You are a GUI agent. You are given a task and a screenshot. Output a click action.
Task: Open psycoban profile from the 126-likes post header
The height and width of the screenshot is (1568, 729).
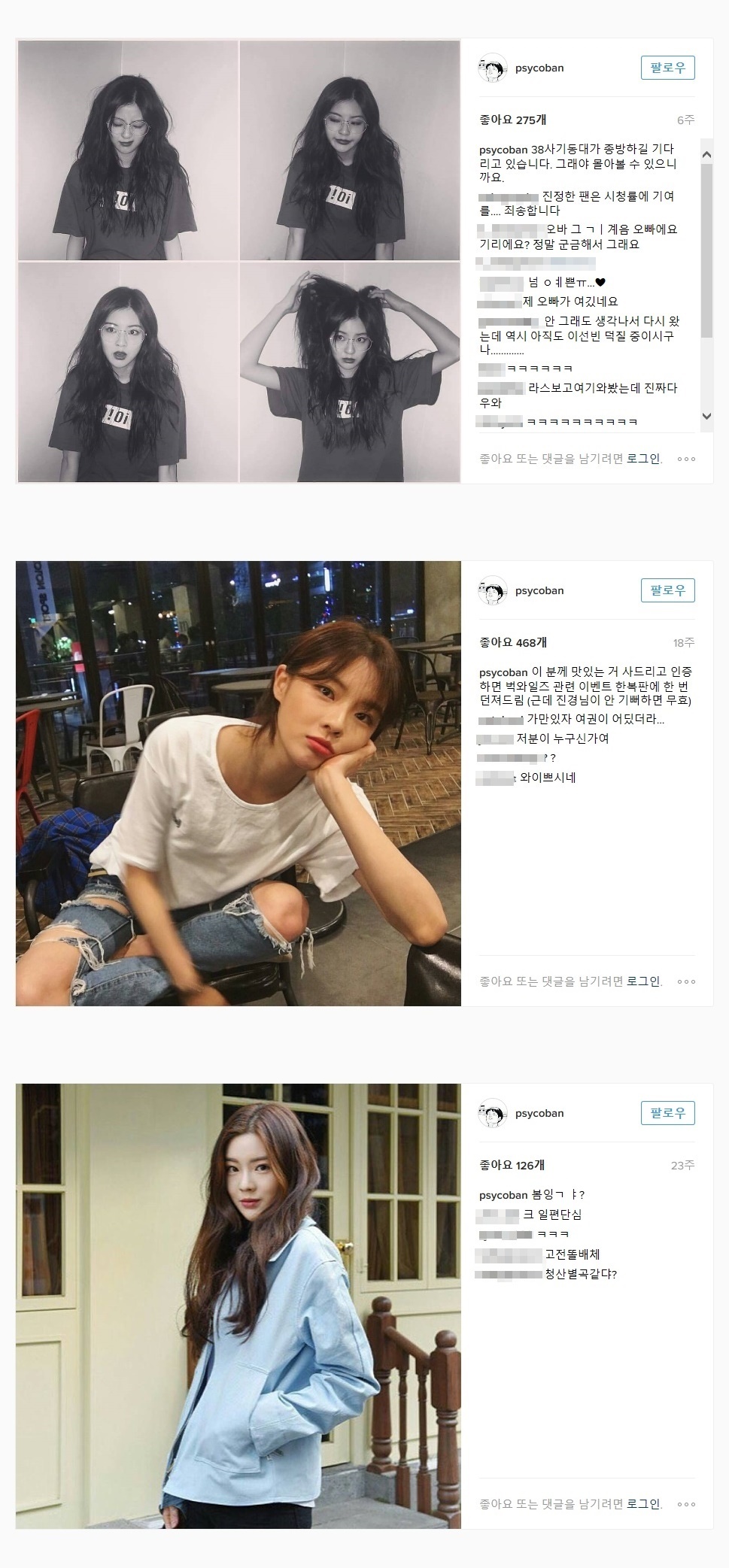pos(539,1114)
